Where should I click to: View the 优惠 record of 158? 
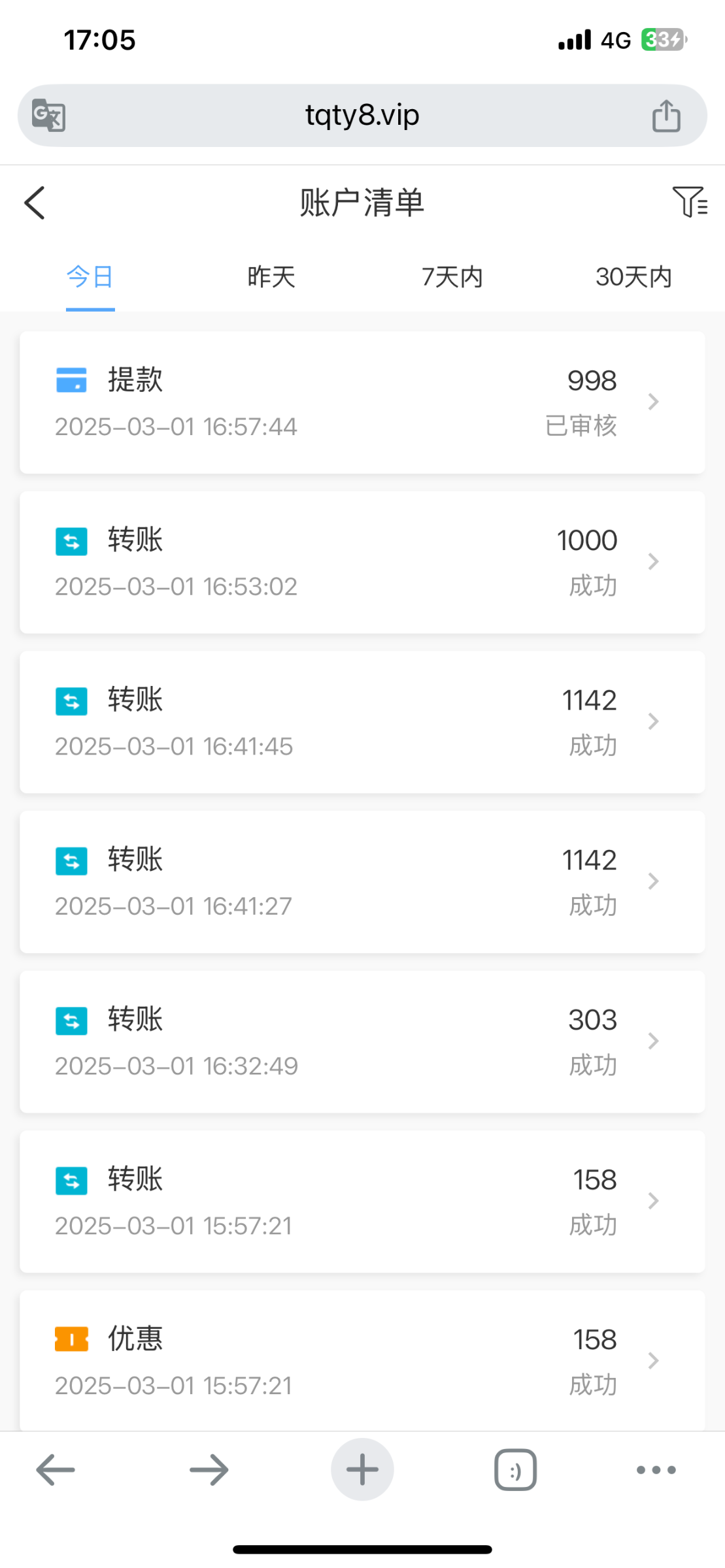(362, 1360)
